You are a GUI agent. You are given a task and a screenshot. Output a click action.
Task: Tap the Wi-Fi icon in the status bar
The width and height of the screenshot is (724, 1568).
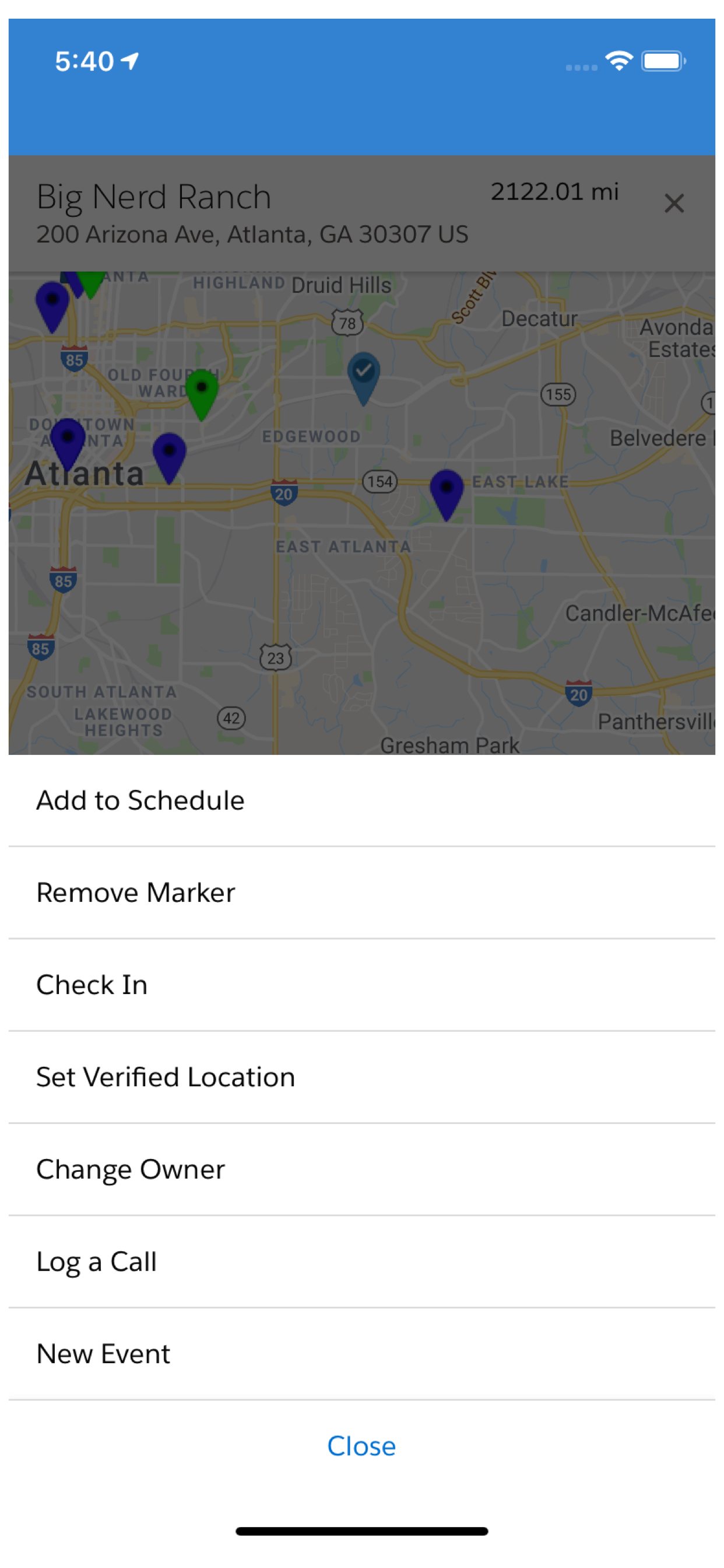(x=617, y=60)
